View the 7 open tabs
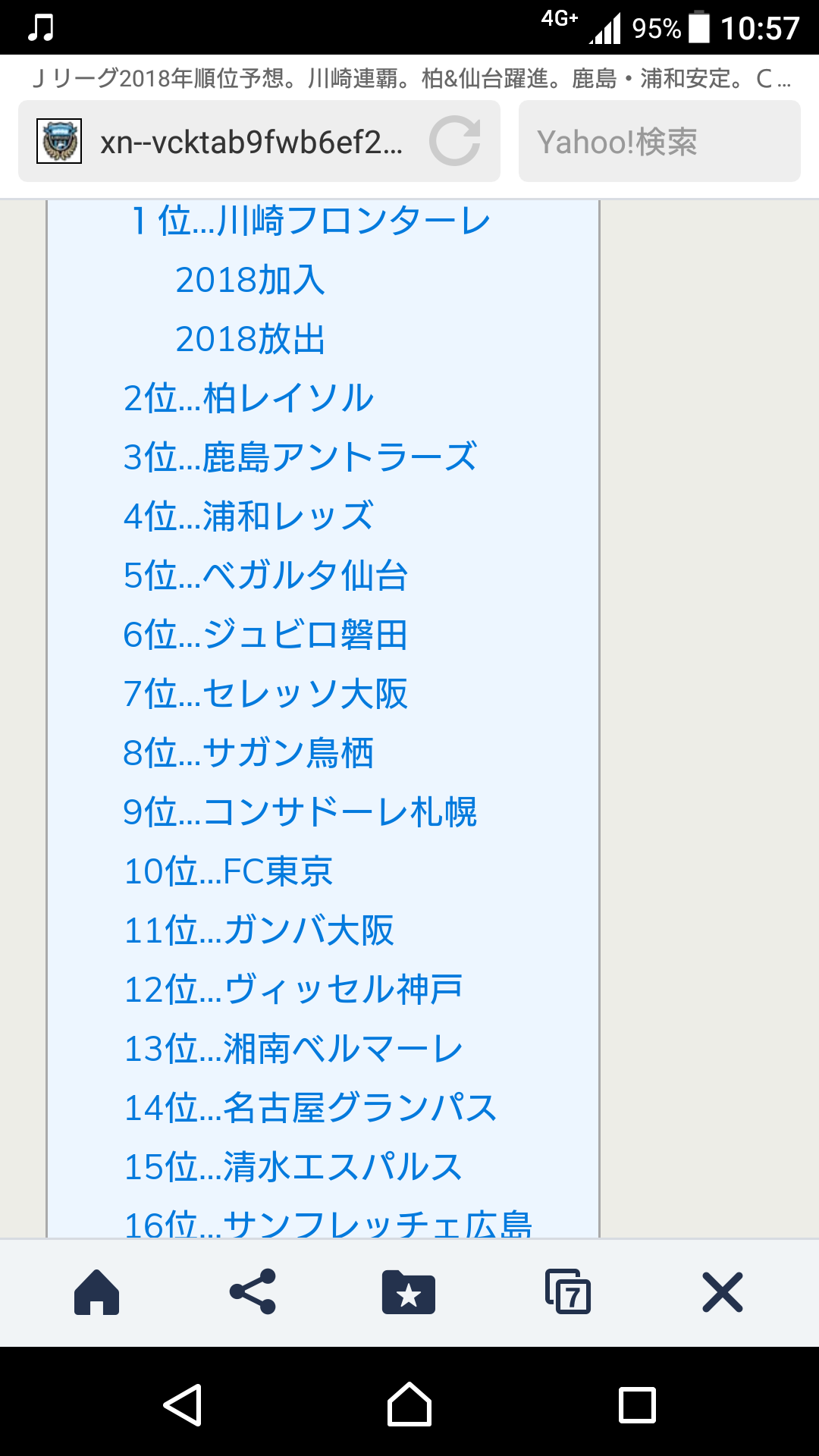 568,1292
